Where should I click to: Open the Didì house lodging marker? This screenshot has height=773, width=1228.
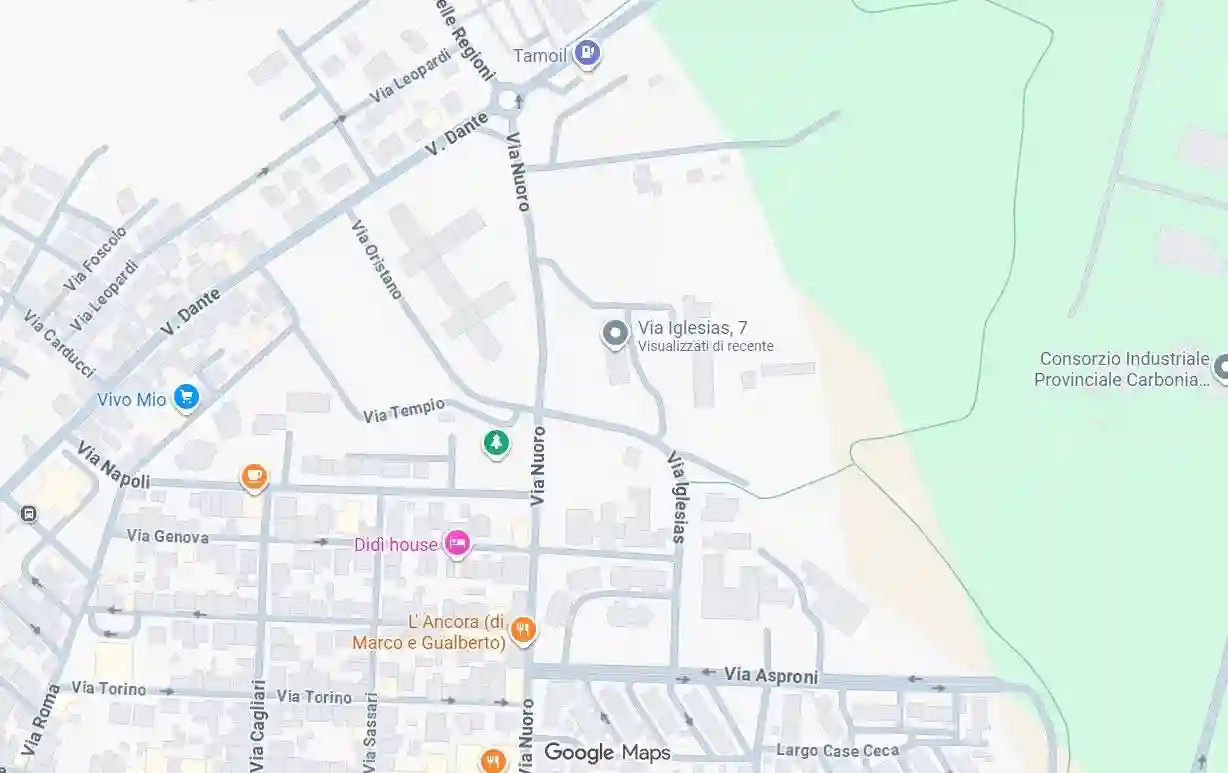[457, 543]
